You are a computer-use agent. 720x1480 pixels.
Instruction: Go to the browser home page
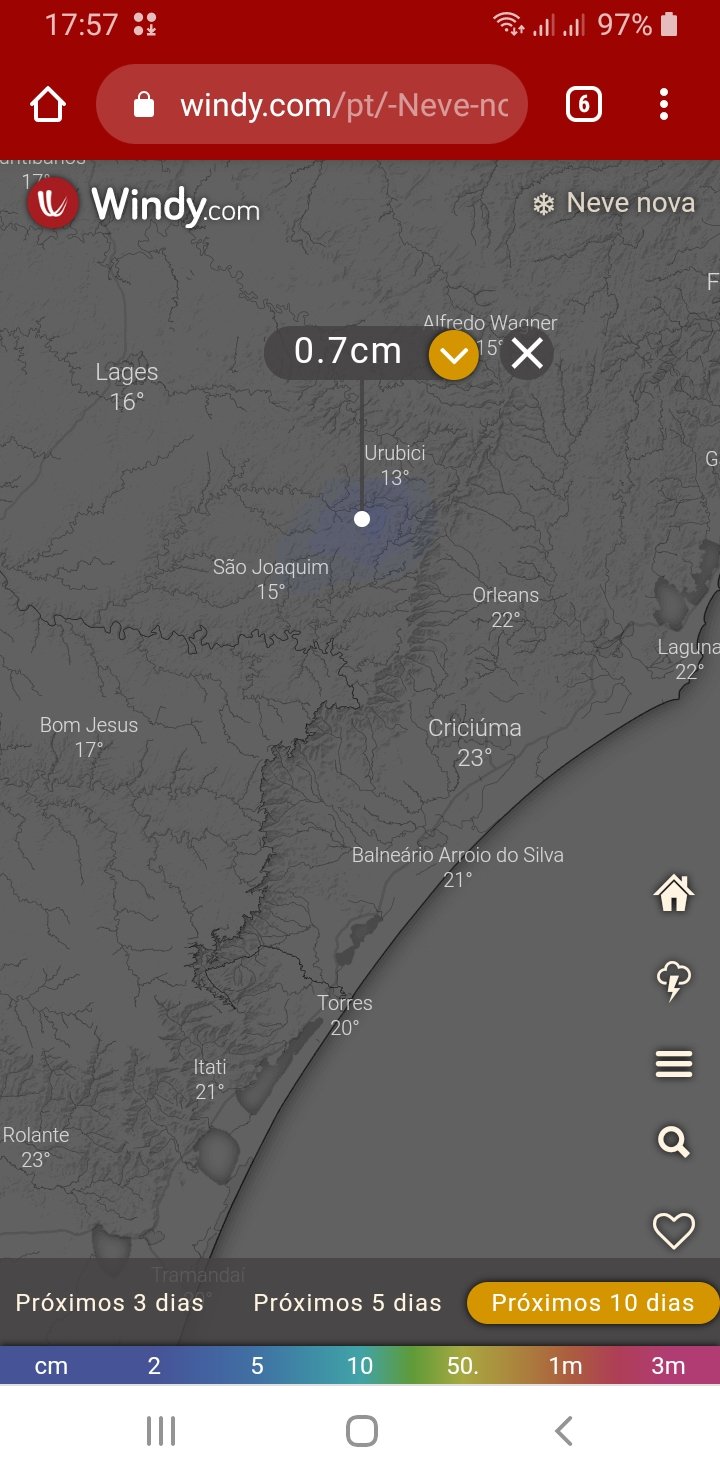tap(48, 104)
